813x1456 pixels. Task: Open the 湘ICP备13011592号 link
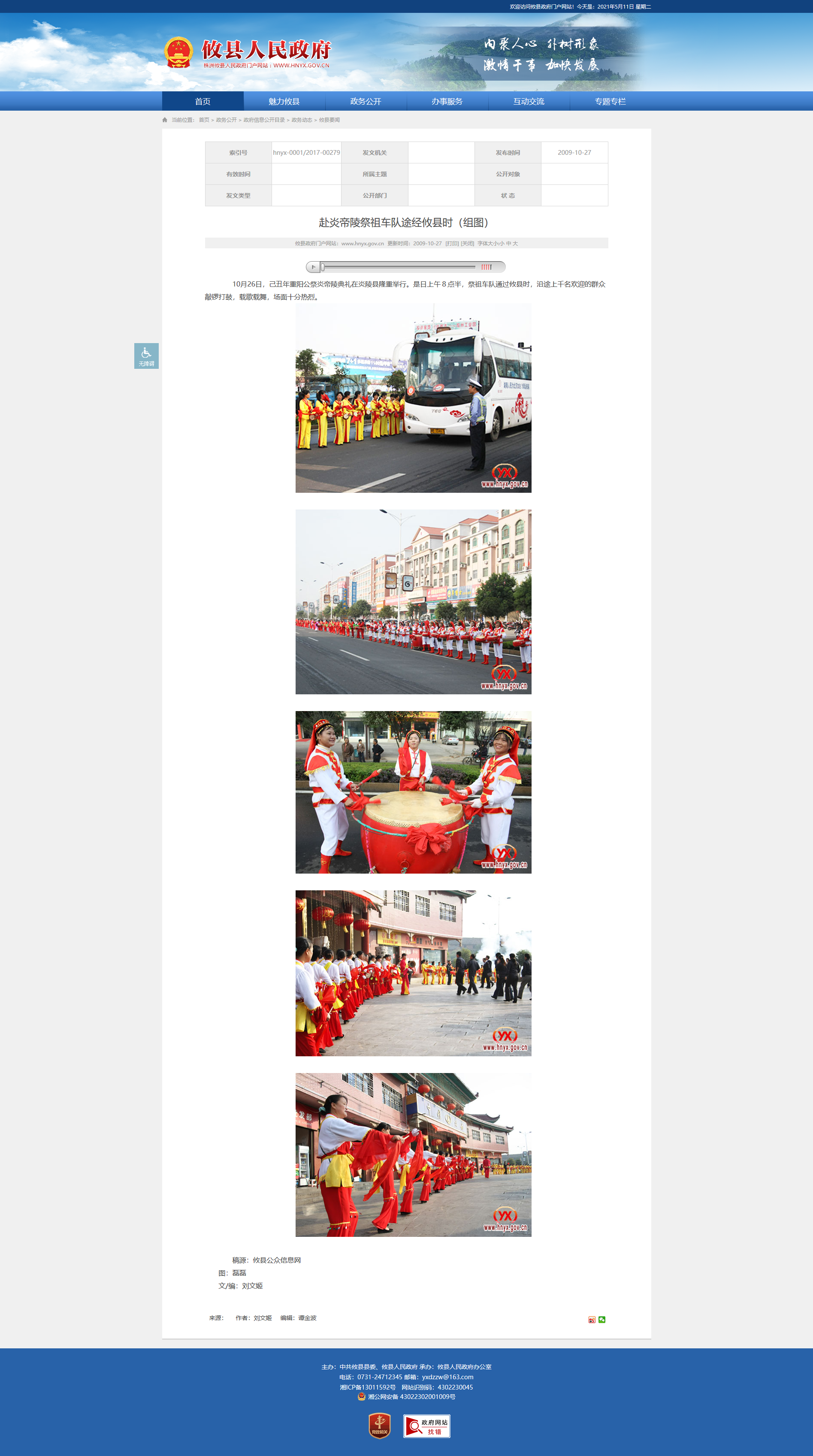click(x=368, y=1387)
